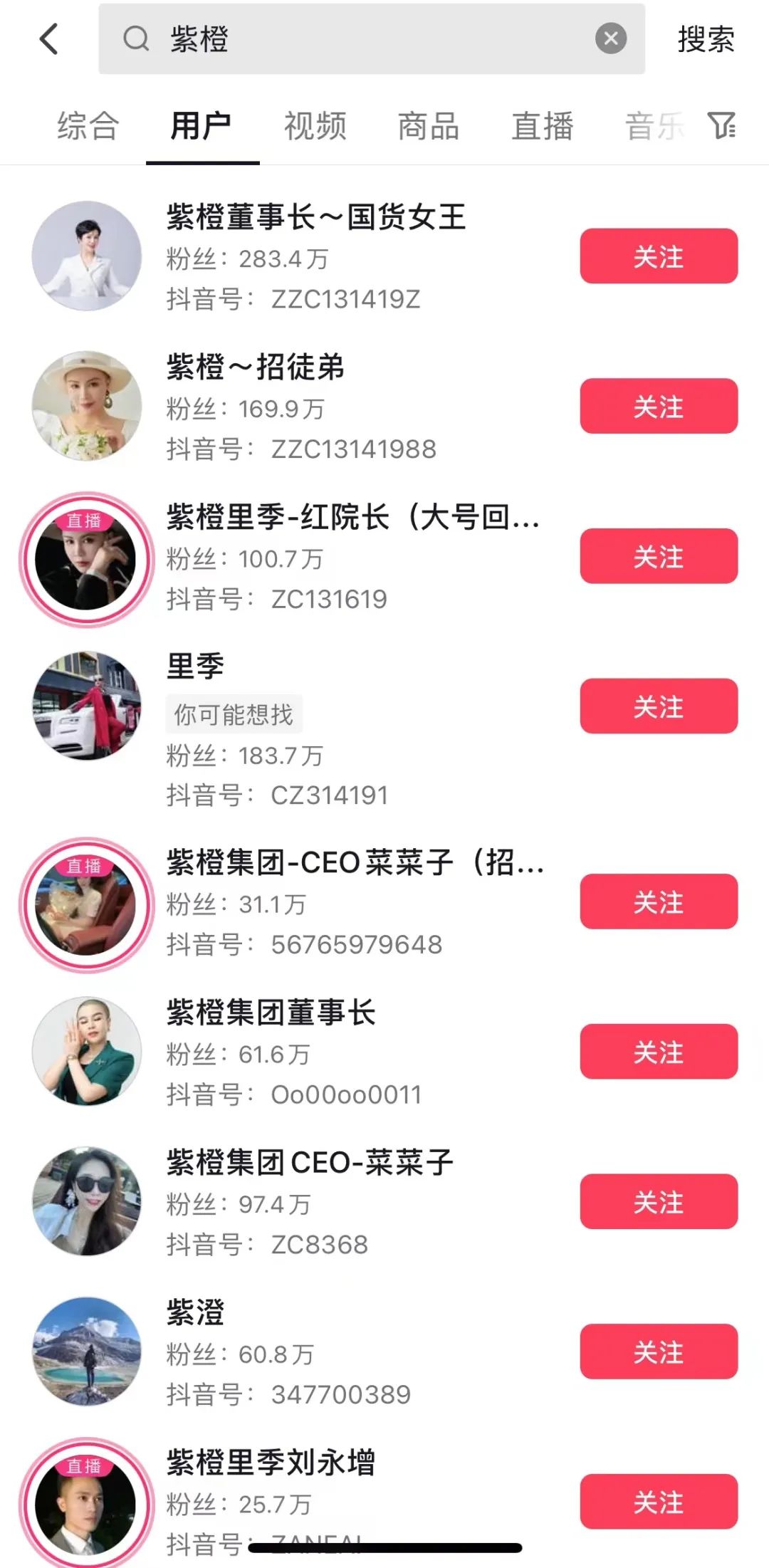
Task: Open the search filter icon
Action: coord(722,126)
